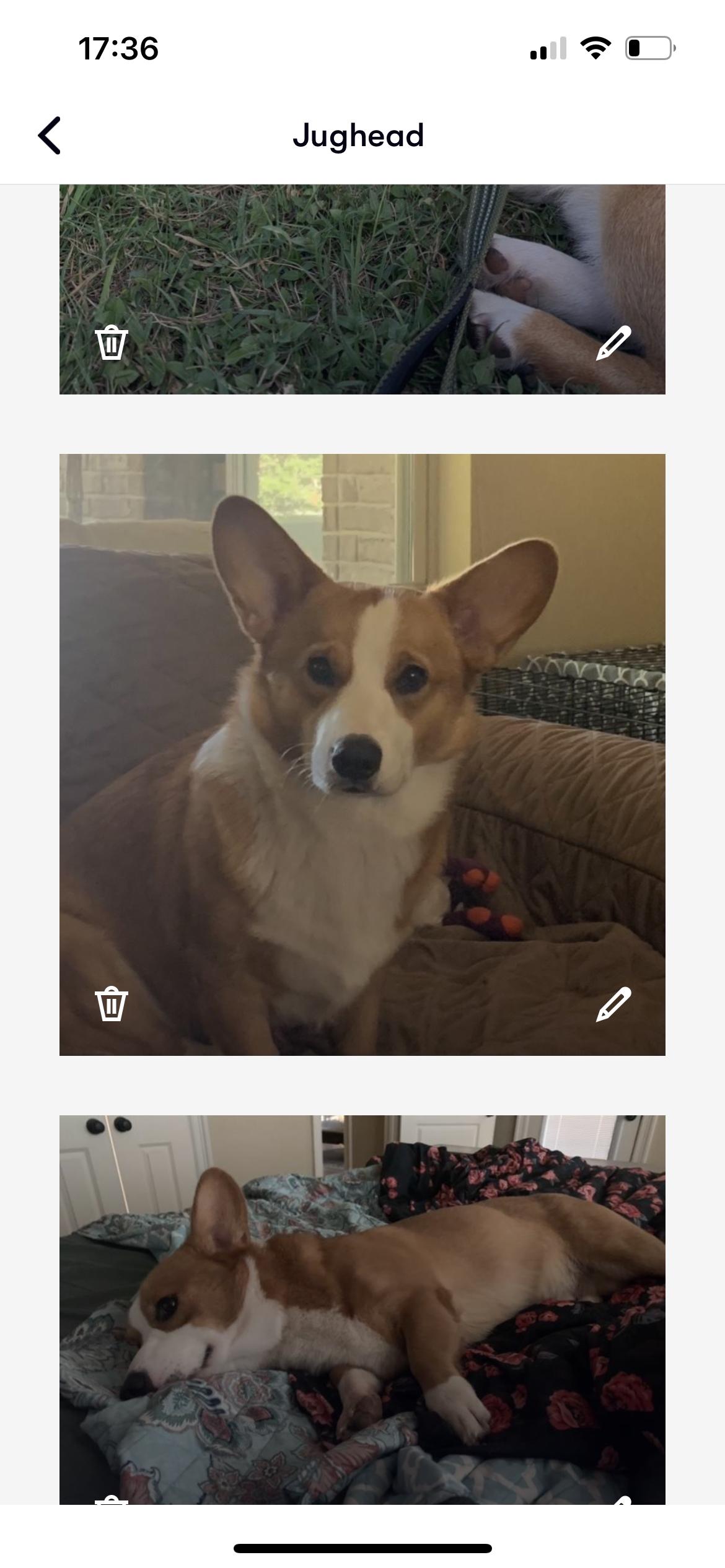
Task: Edit the grass photo with the pencil icon
Action: [x=613, y=342]
